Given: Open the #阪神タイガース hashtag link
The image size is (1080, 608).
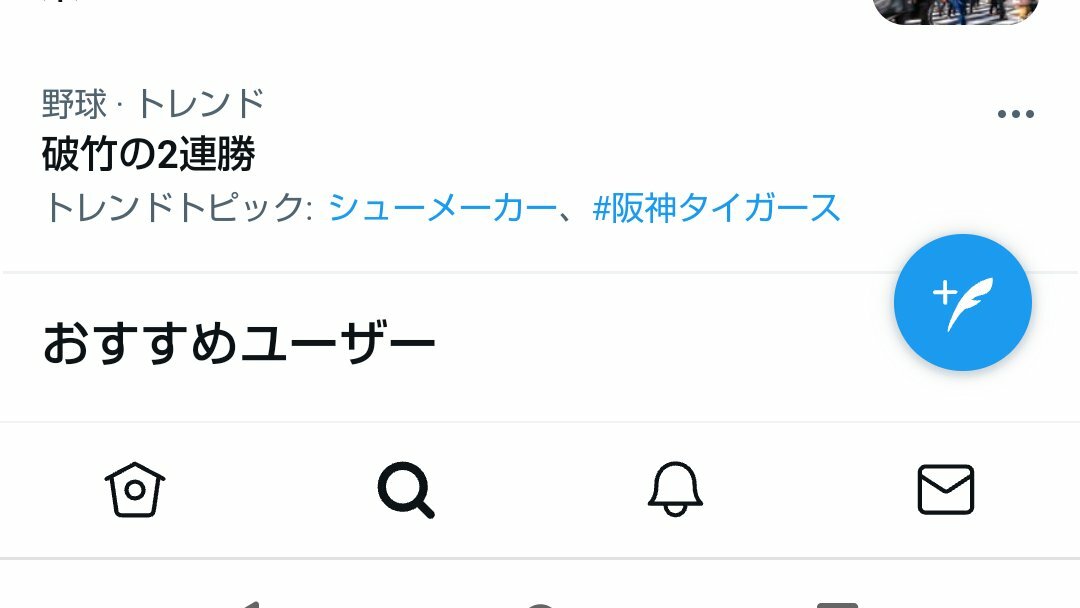Looking at the screenshot, I should 716,208.
